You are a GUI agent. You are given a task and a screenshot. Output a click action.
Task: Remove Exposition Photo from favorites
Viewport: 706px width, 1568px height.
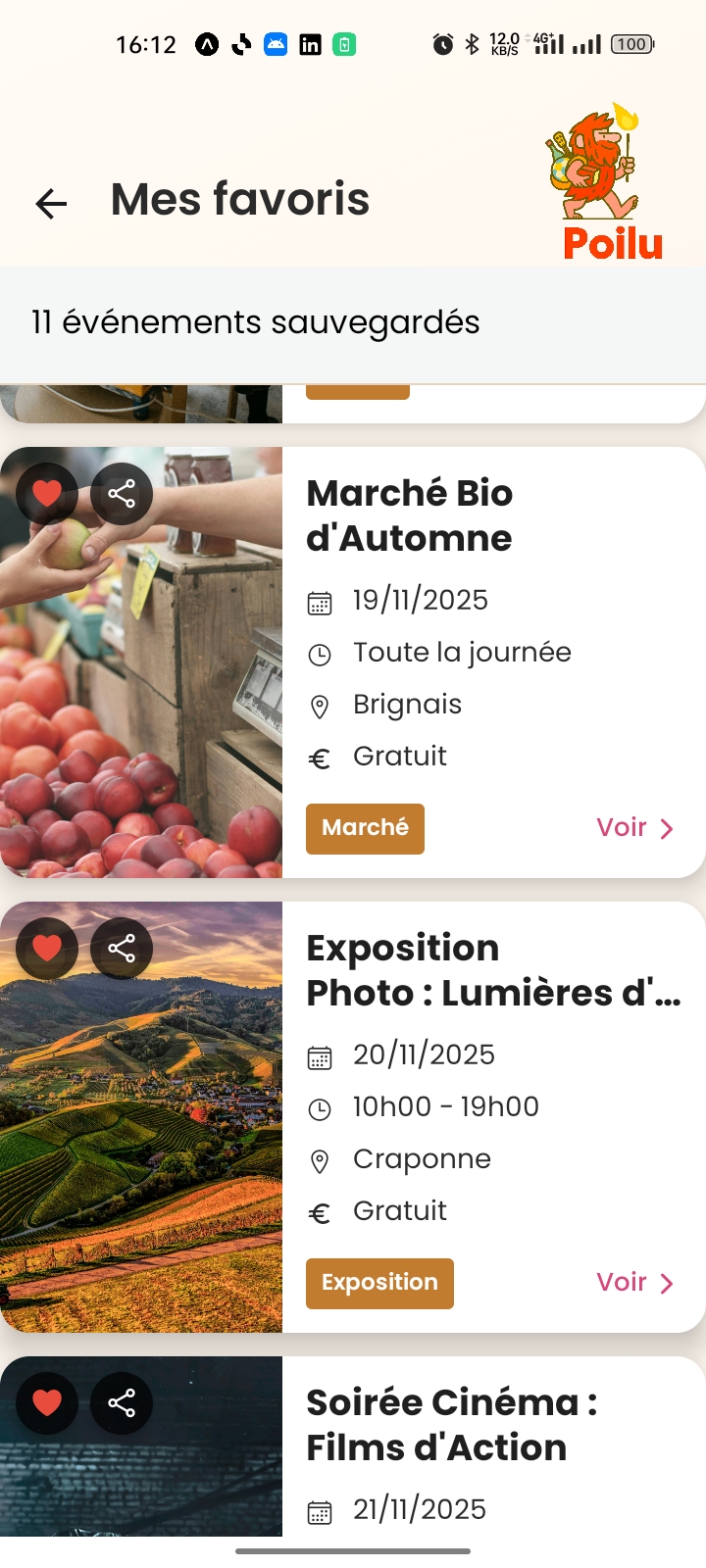[x=47, y=948]
